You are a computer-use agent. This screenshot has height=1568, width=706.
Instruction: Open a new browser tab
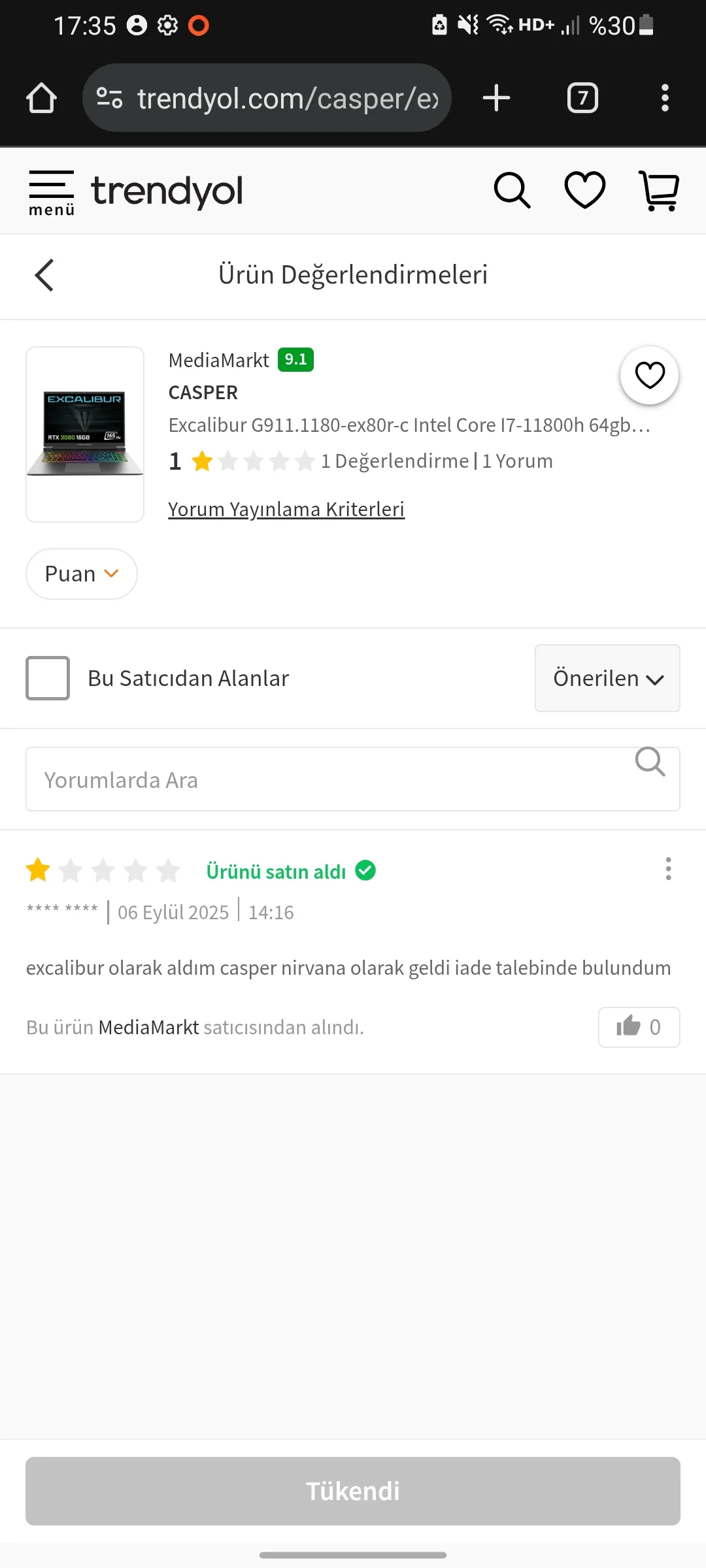coord(496,97)
